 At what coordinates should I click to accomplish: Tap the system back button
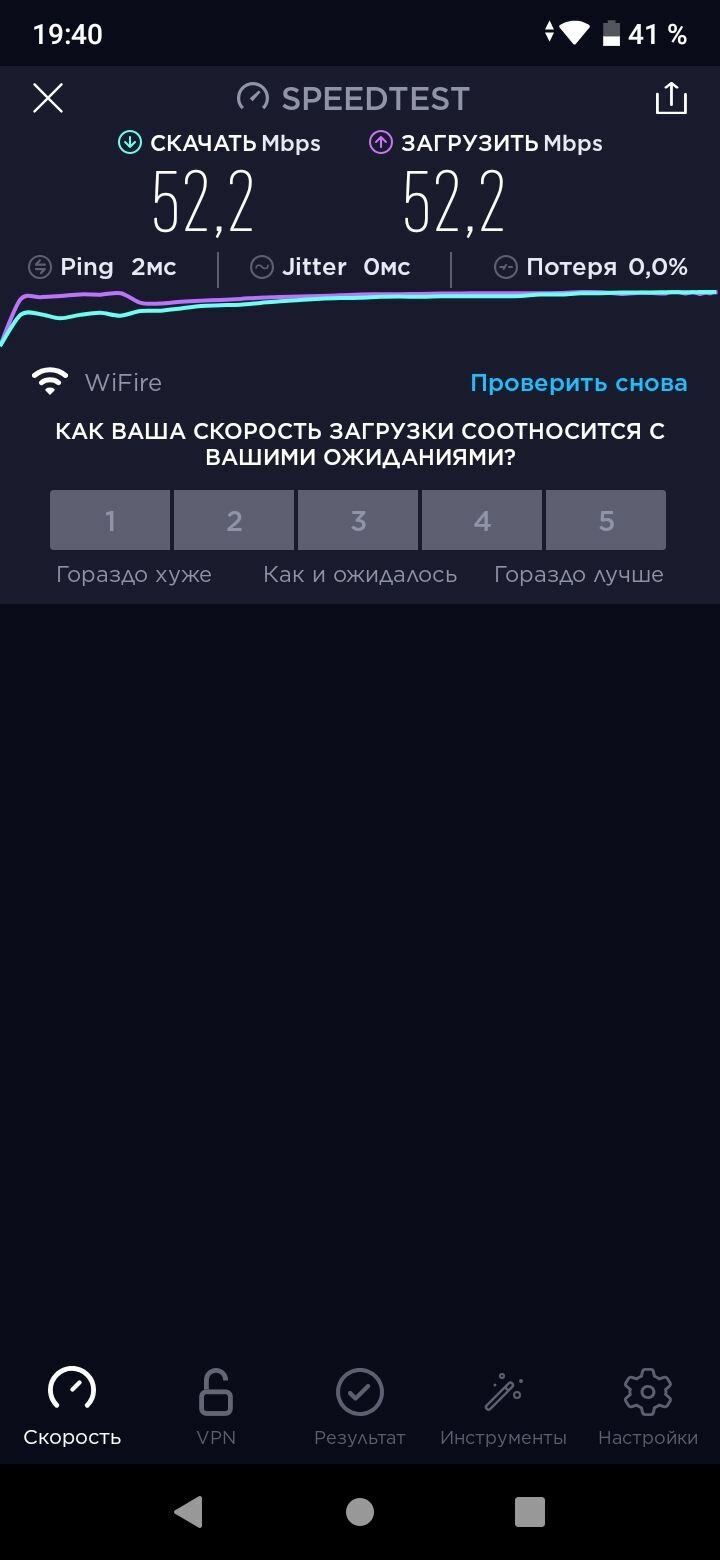[x=188, y=1511]
